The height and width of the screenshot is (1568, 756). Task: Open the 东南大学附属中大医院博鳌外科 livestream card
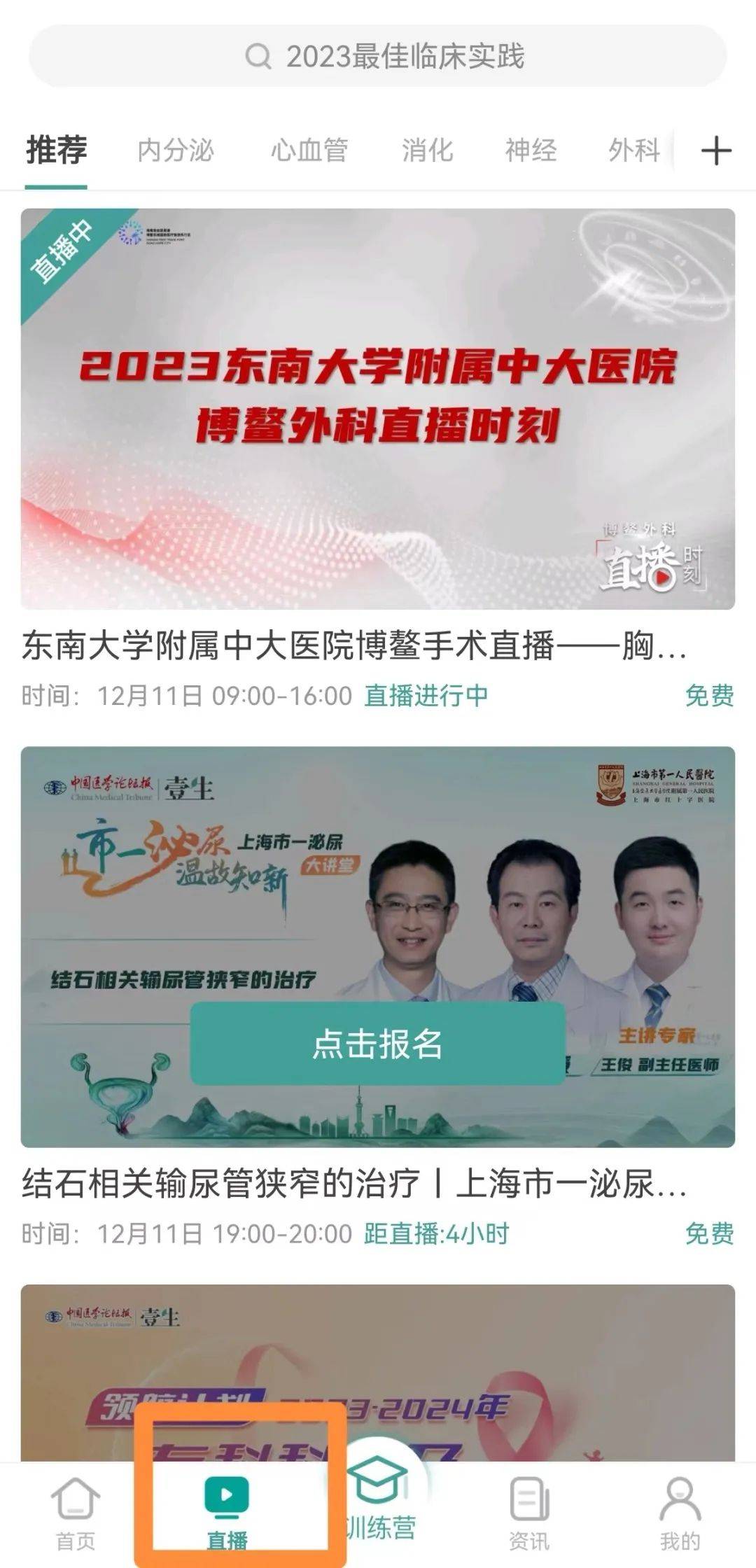click(378, 409)
